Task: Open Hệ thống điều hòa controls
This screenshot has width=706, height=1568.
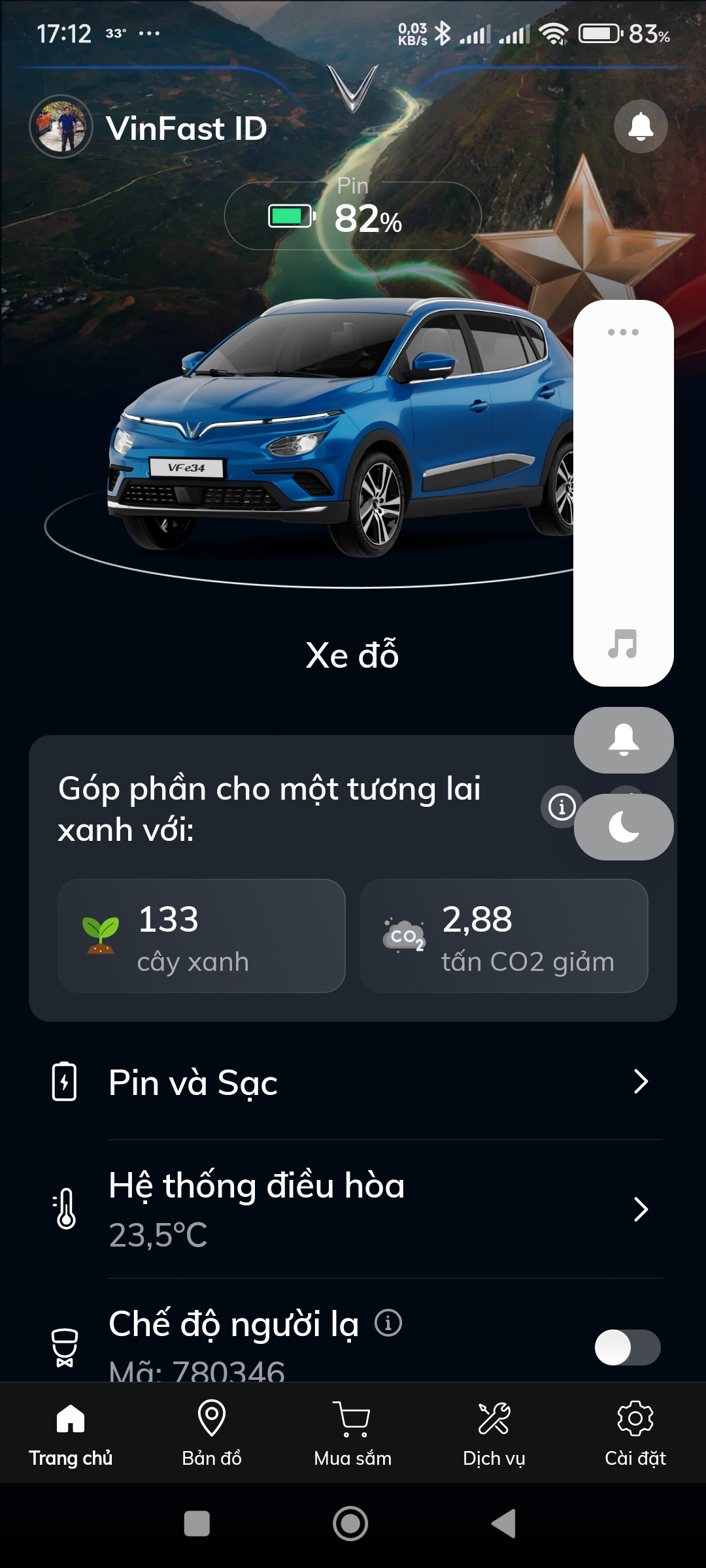Action: point(353,1209)
